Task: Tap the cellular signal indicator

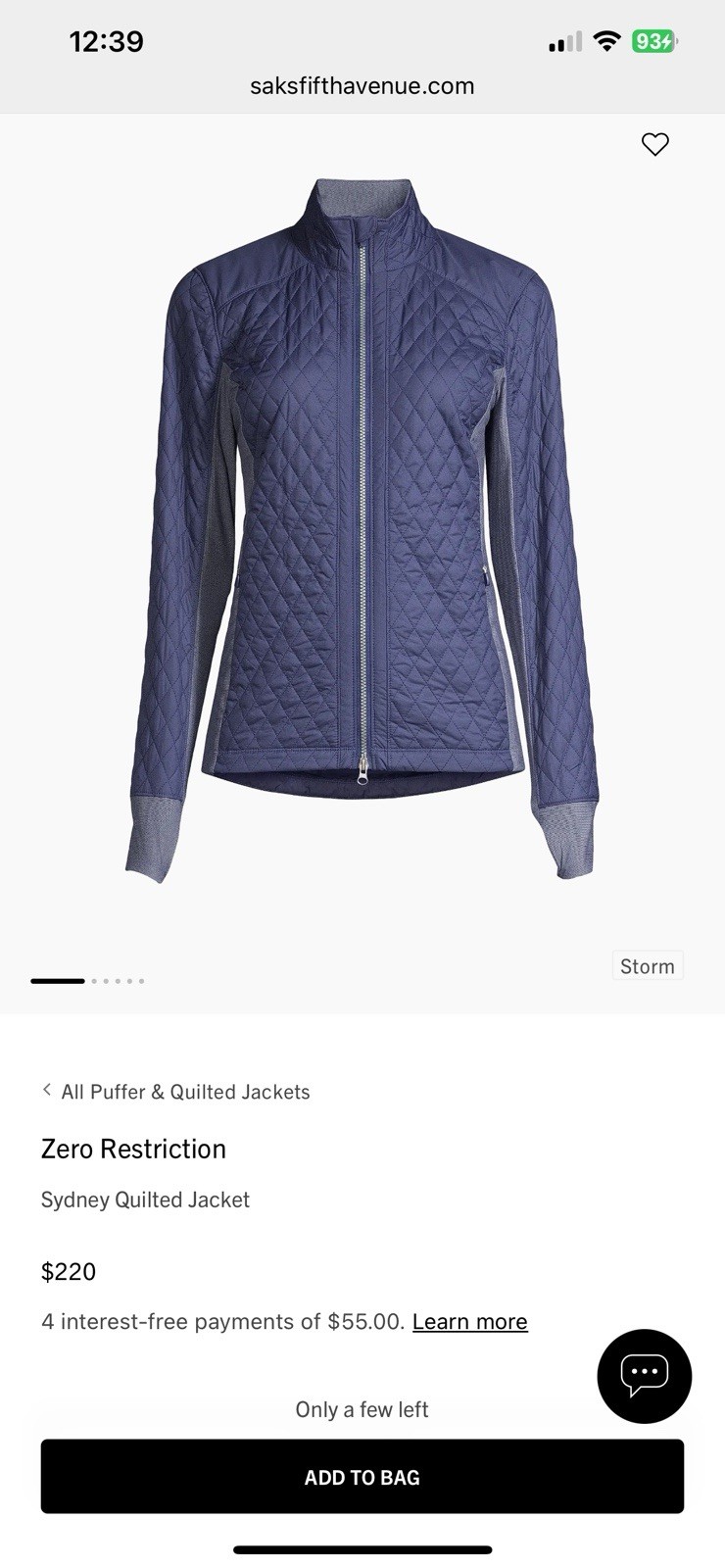Action: point(563,41)
